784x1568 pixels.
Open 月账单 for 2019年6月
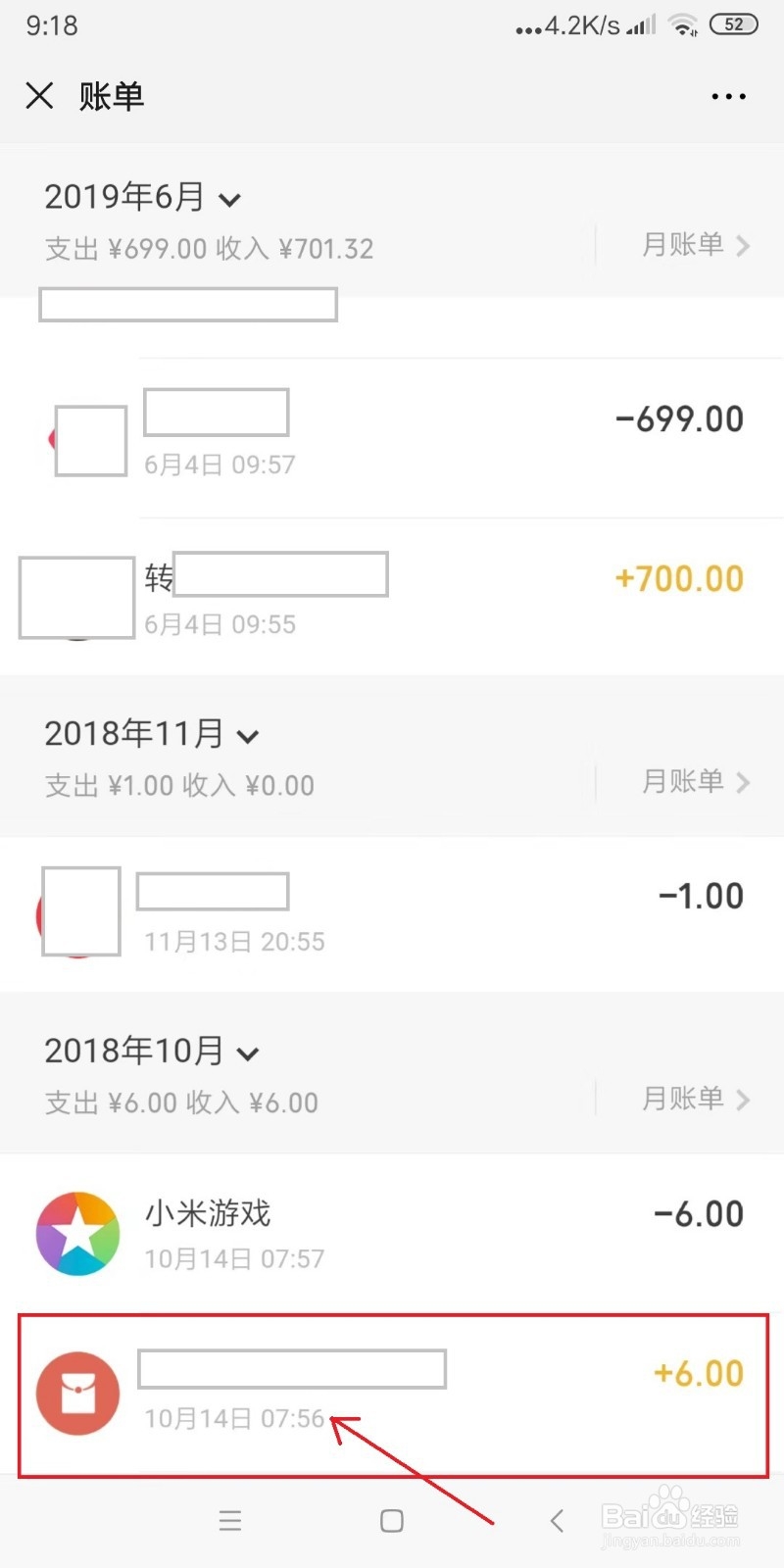coord(695,245)
